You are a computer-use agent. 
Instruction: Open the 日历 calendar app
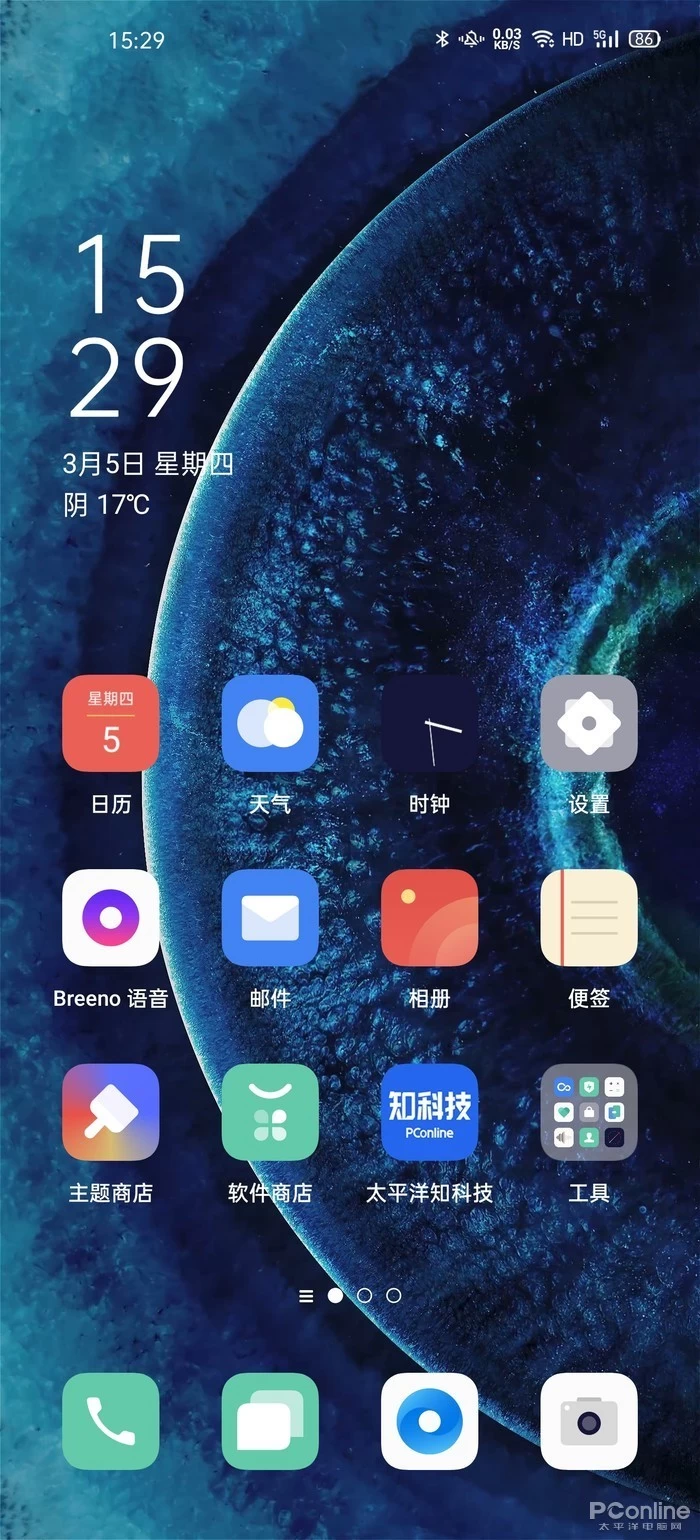point(110,723)
